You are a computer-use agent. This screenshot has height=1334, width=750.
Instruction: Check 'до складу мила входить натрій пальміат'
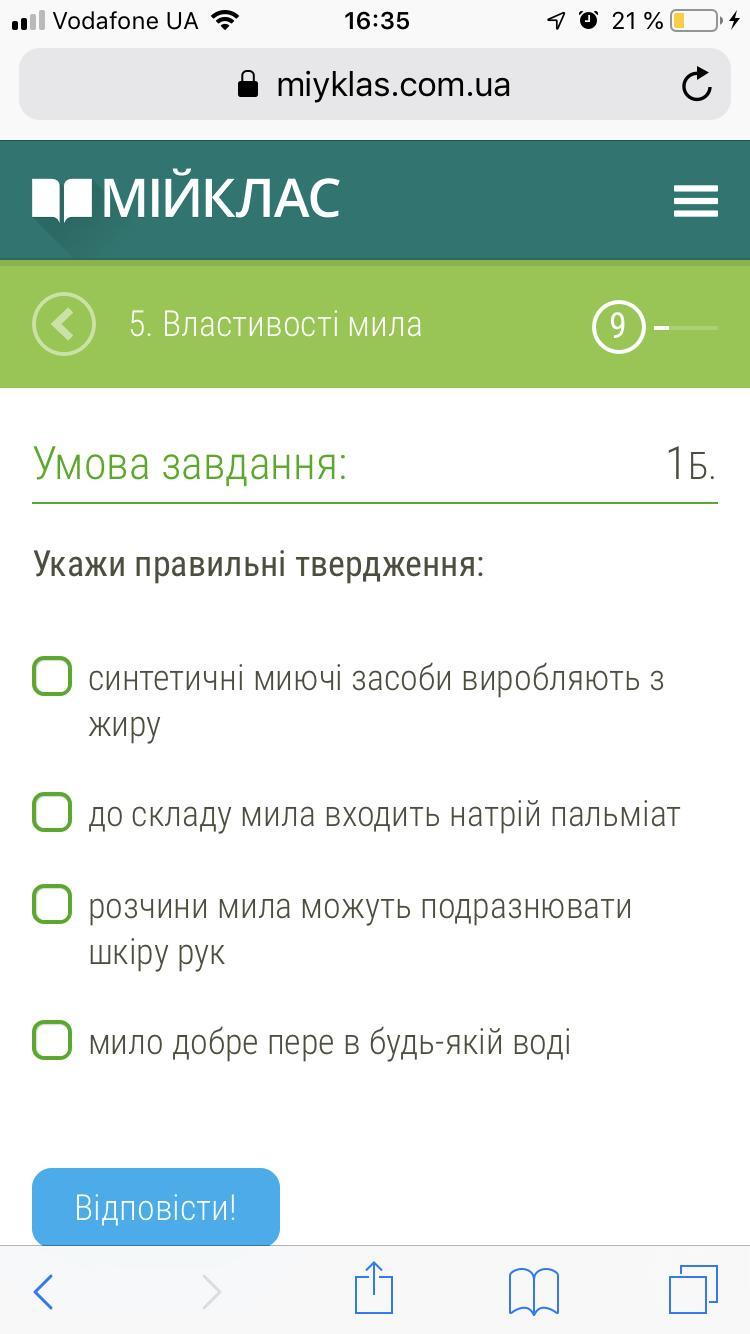coord(52,812)
